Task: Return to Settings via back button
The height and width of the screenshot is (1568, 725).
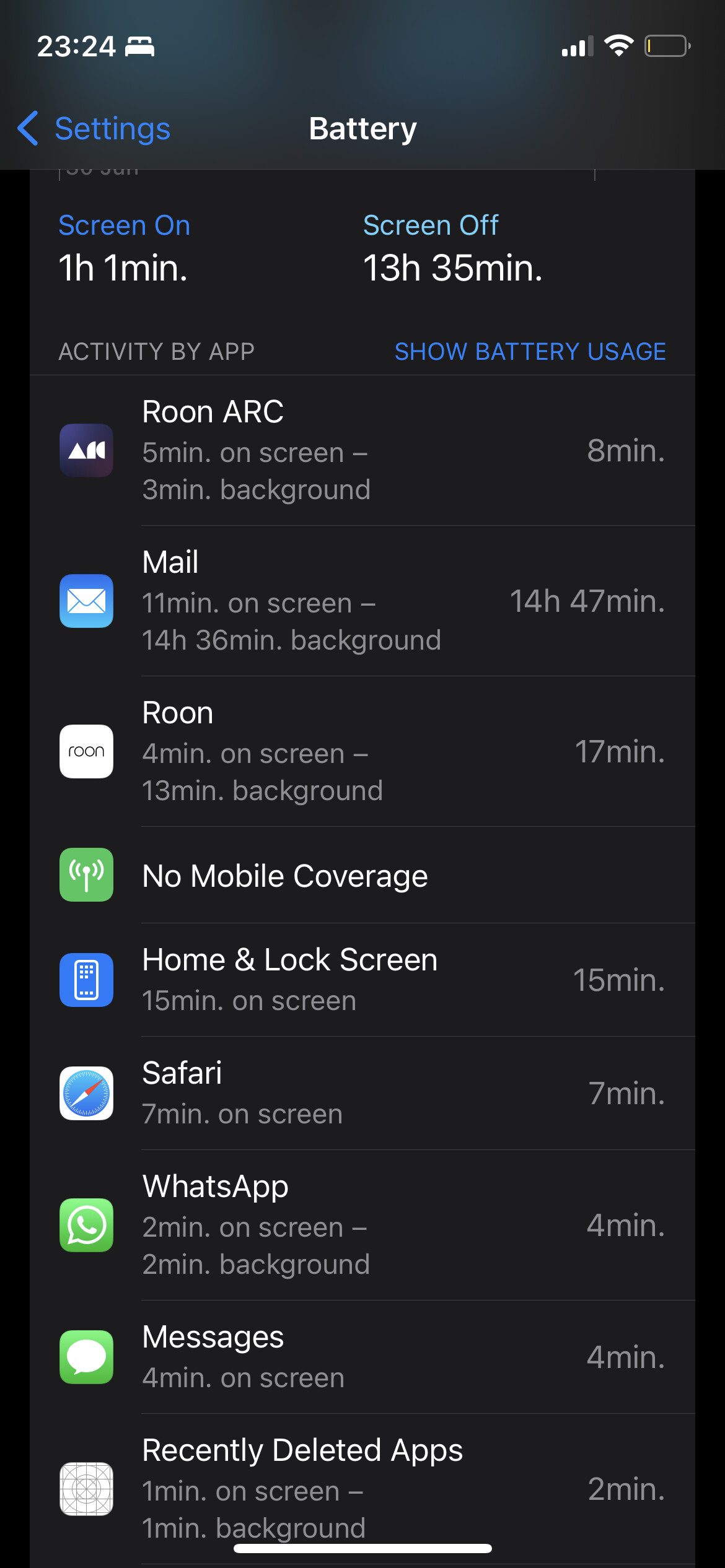Action: tap(92, 128)
